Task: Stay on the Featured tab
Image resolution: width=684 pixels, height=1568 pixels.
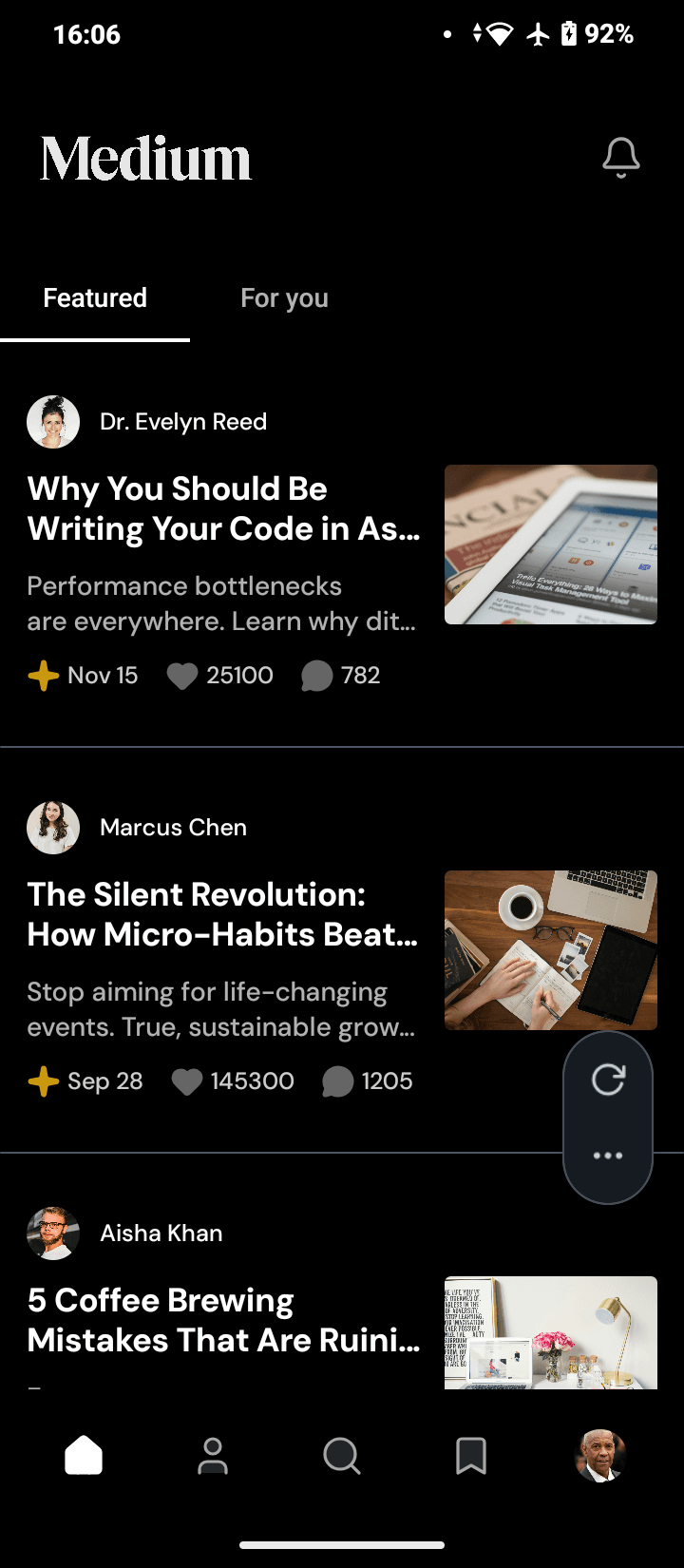Action: click(x=94, y=297)
